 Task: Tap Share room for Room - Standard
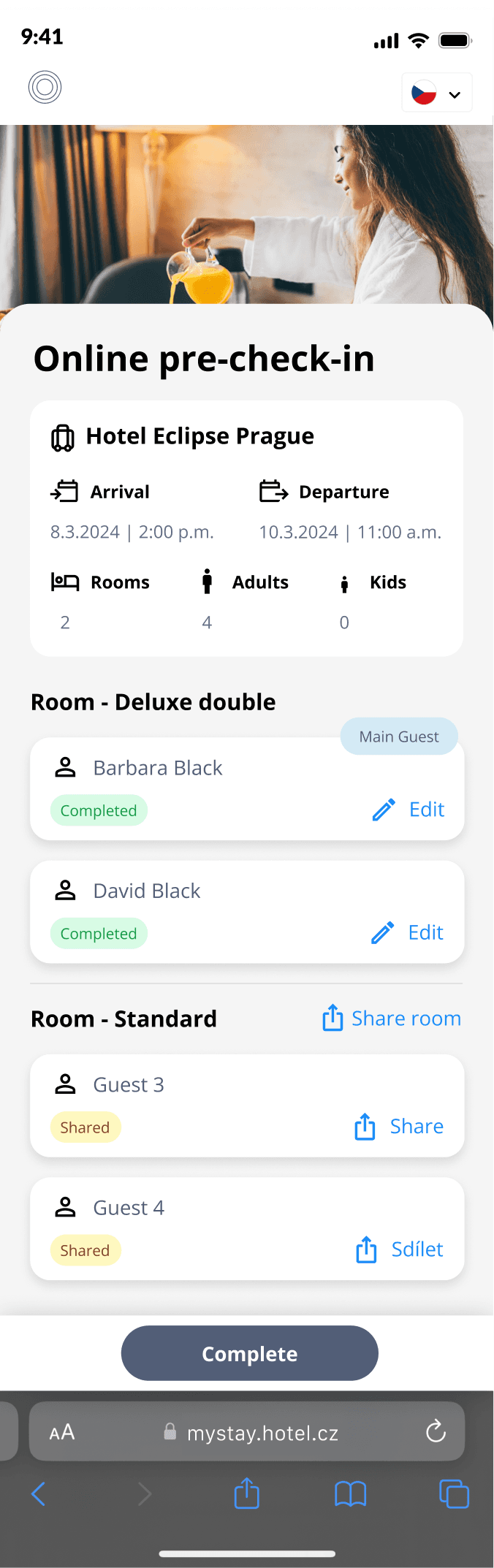[392, 1018]
